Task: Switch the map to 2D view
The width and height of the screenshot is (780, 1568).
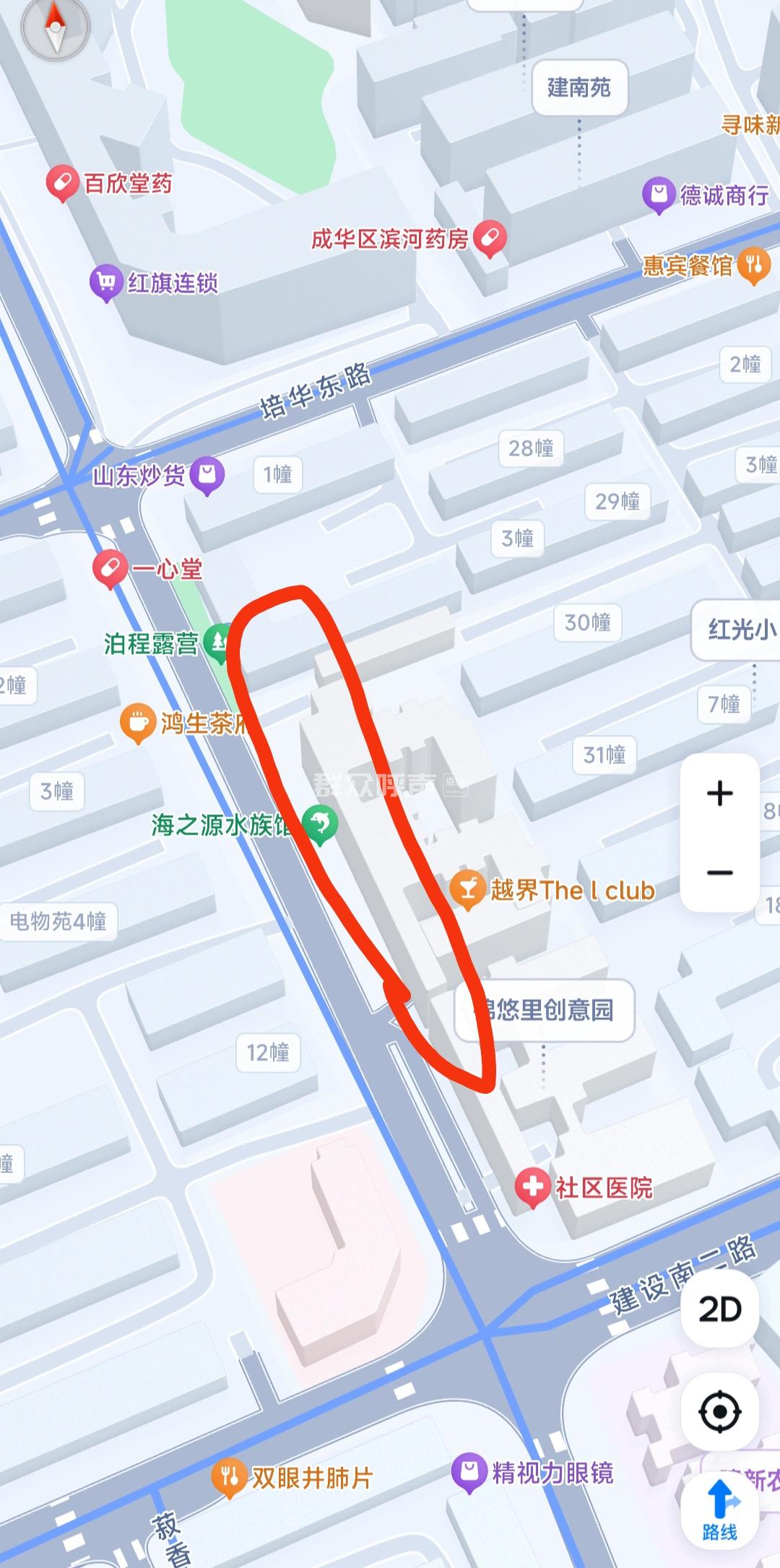Action: pyautogui.click(x=720, y=1309)
